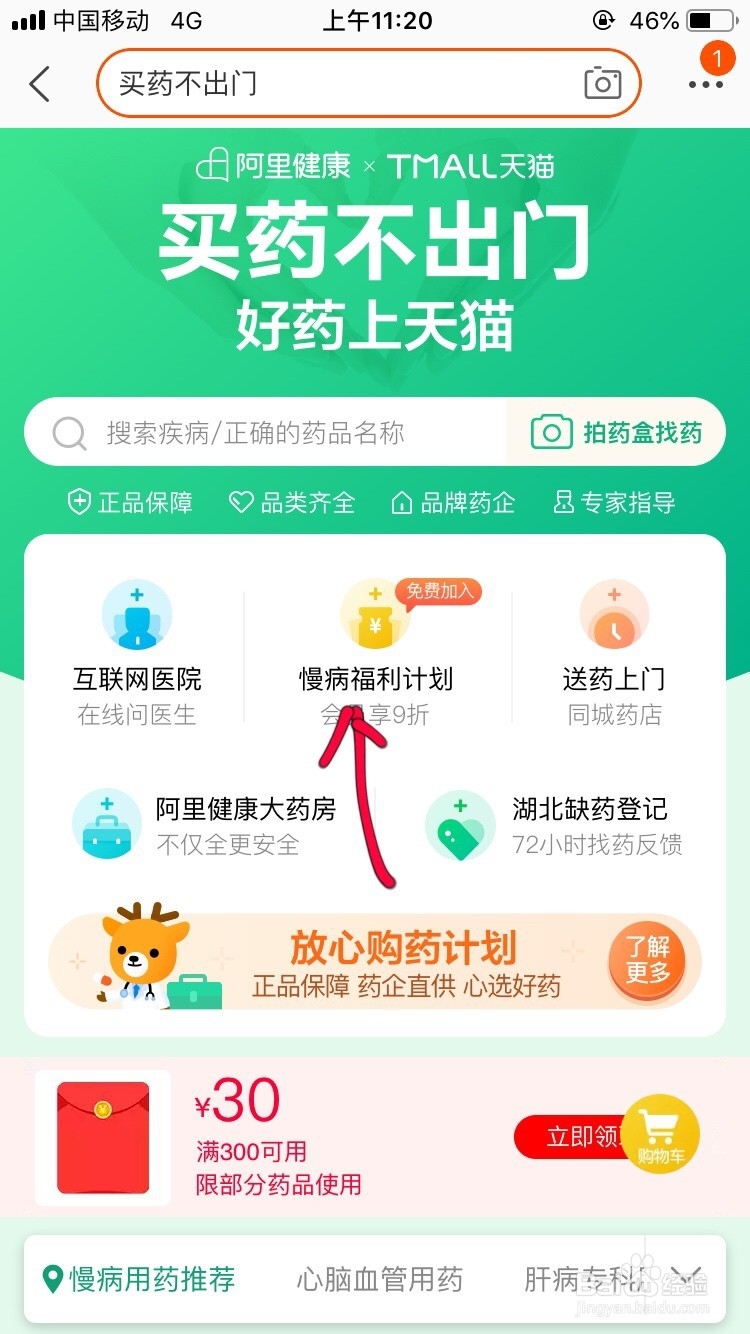Screen dimensions: 750x1334
Task: Tap 了解更多 on 放心购药计划 banner
Action: pyautogui.click(x=647, y=960)
